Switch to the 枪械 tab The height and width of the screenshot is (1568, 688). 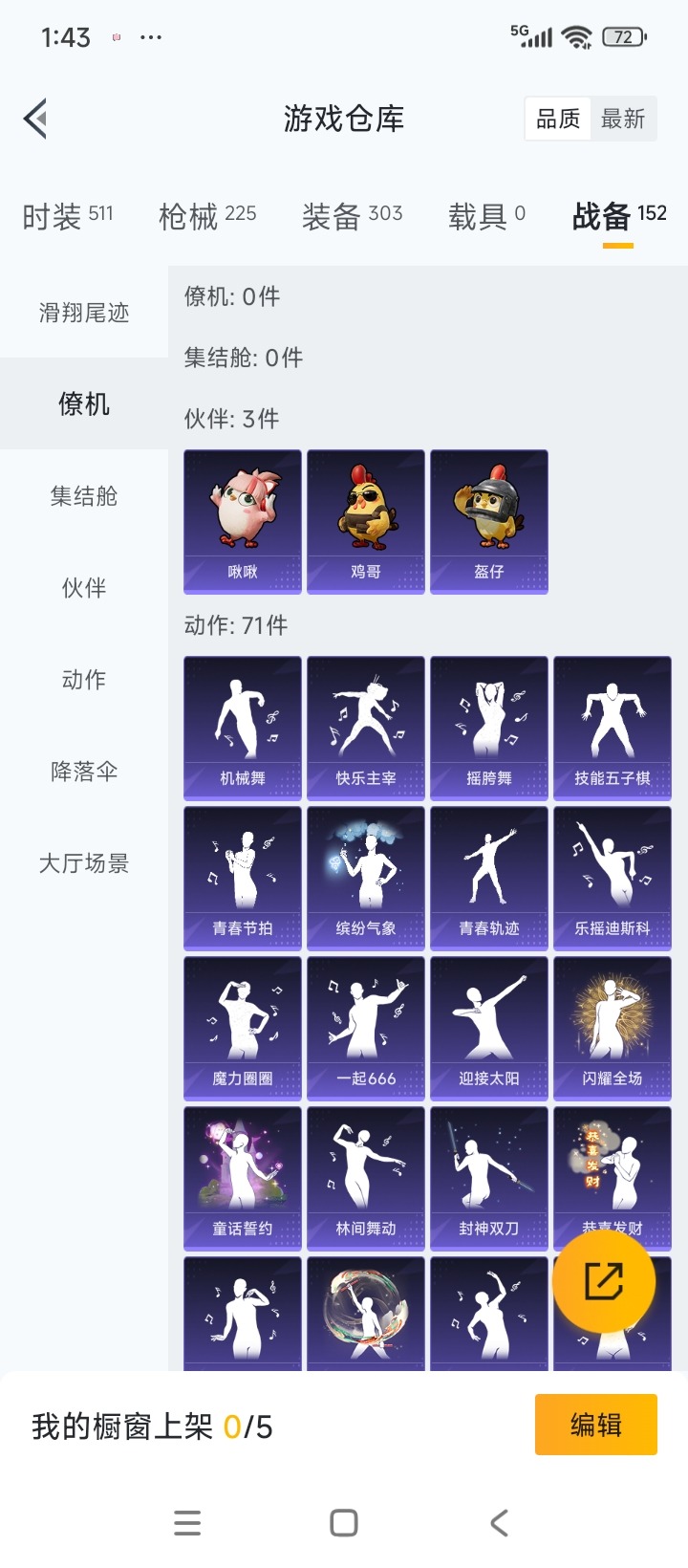tap(208, 214)
